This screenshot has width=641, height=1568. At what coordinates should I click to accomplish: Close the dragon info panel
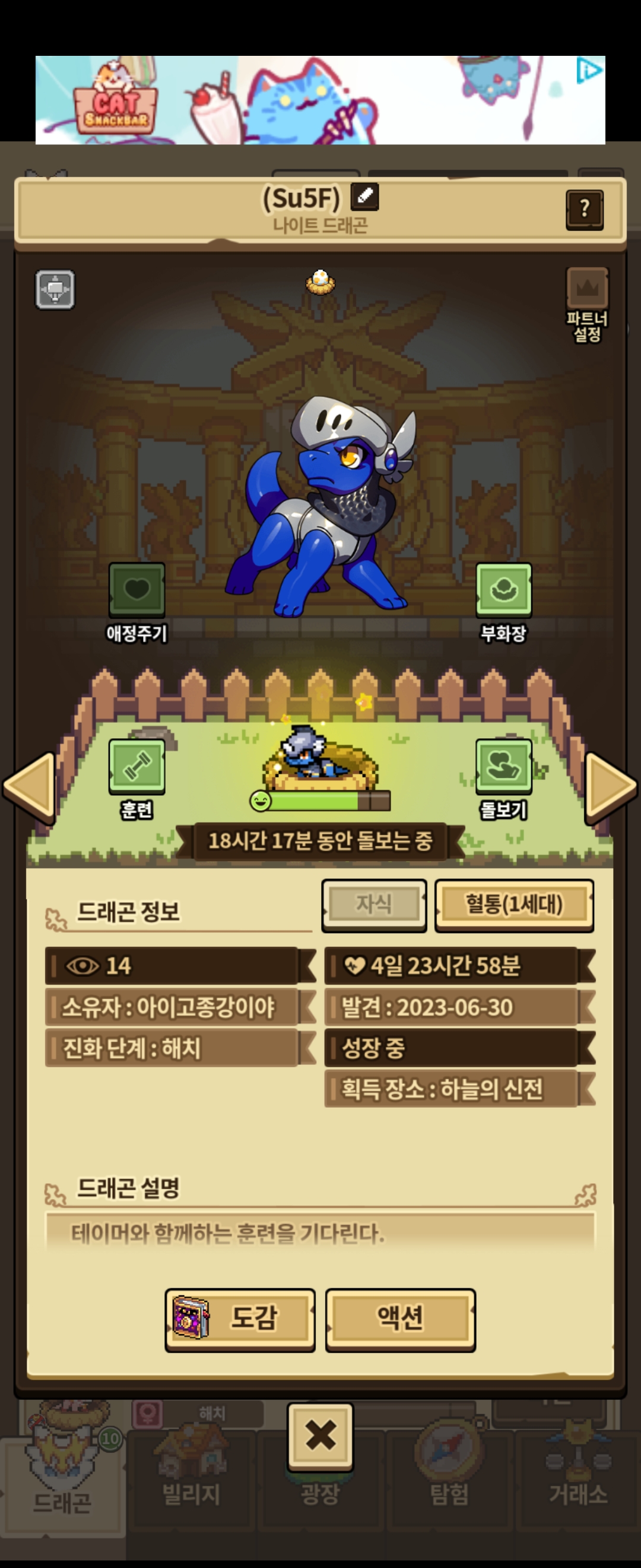point(320,1436)
